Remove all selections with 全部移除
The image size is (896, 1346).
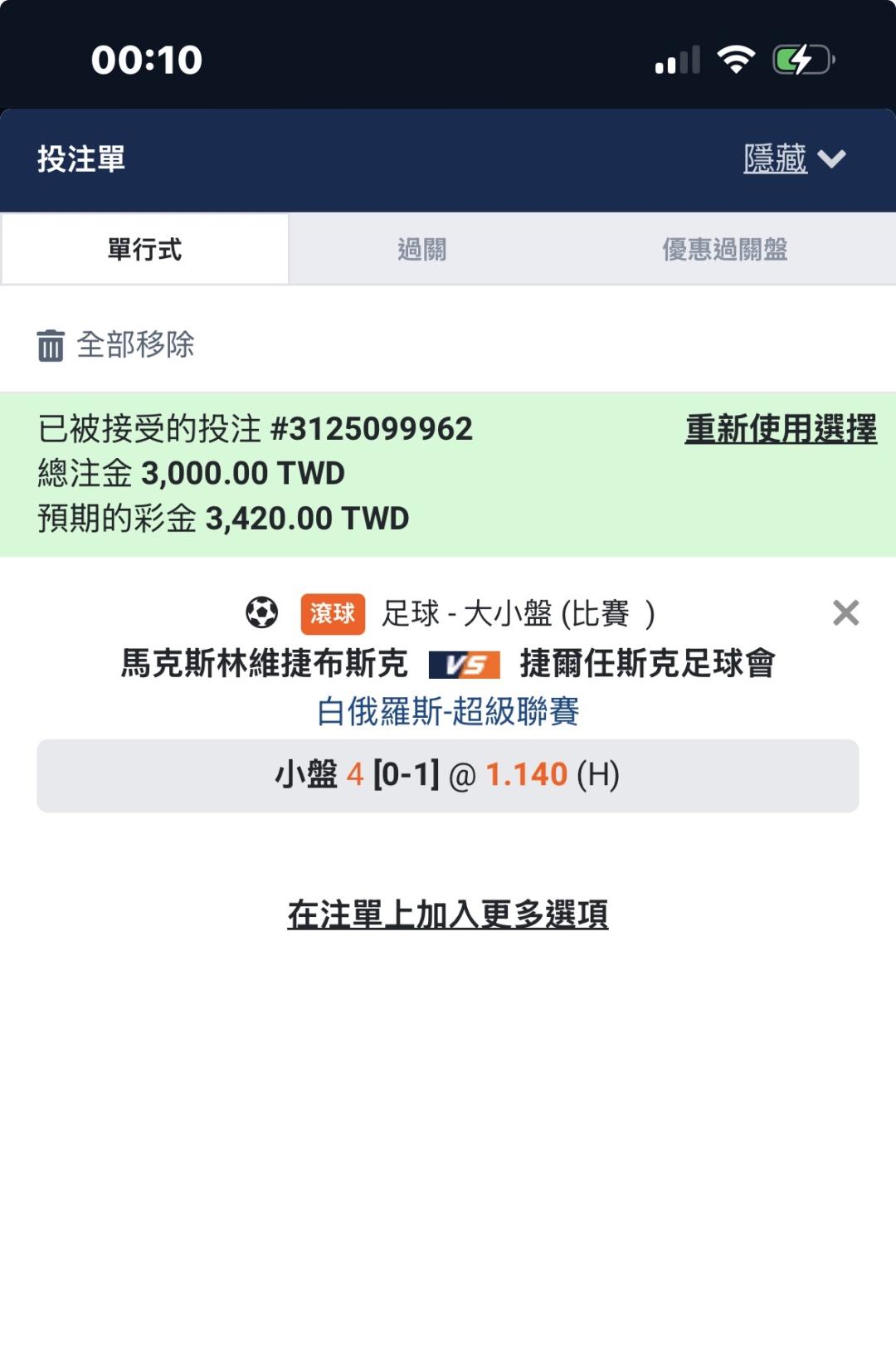click(x=115, y=344)
